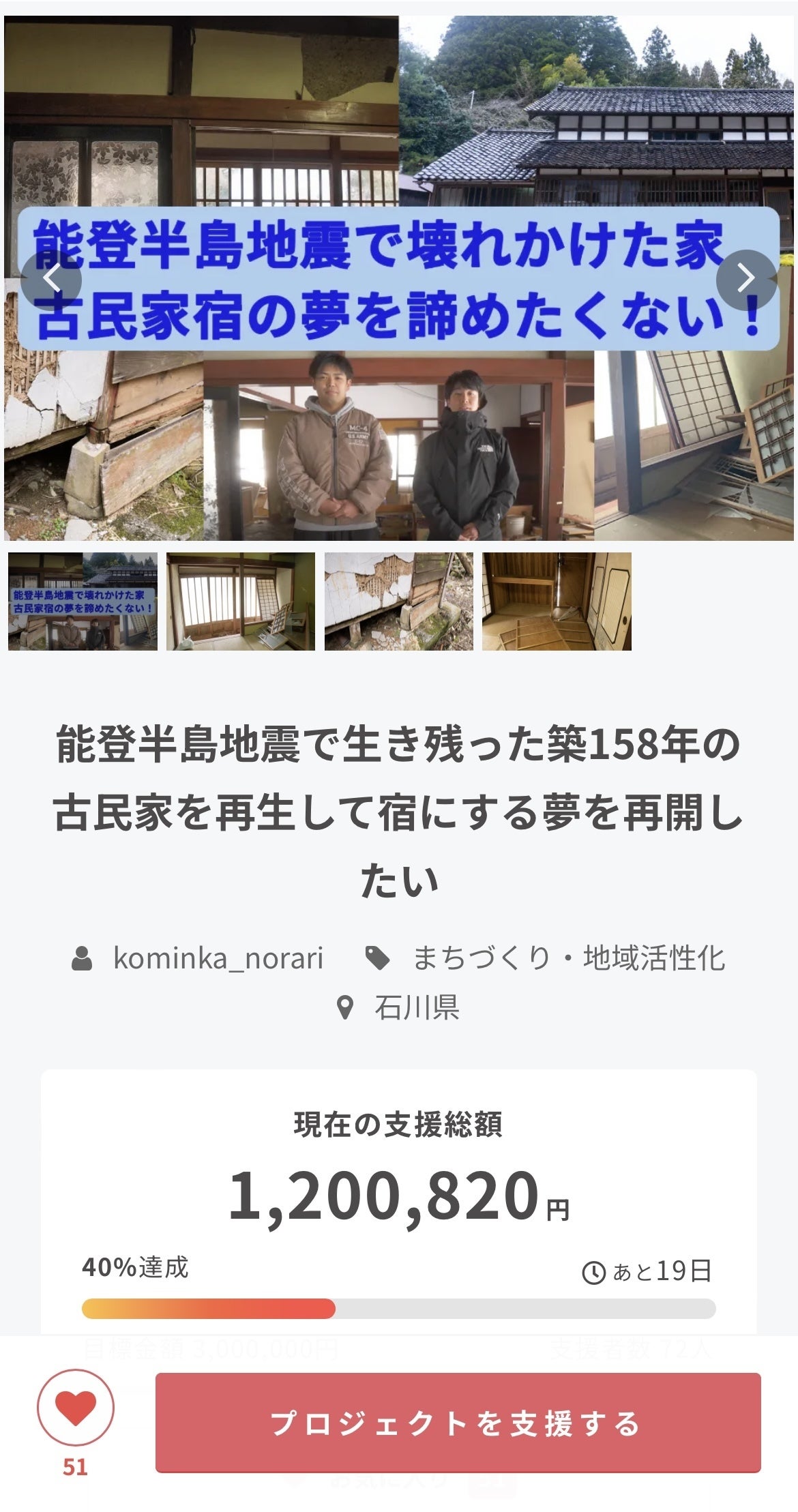Show the previous project photo
798x1512 pixels.
click(x=51, y=280)
